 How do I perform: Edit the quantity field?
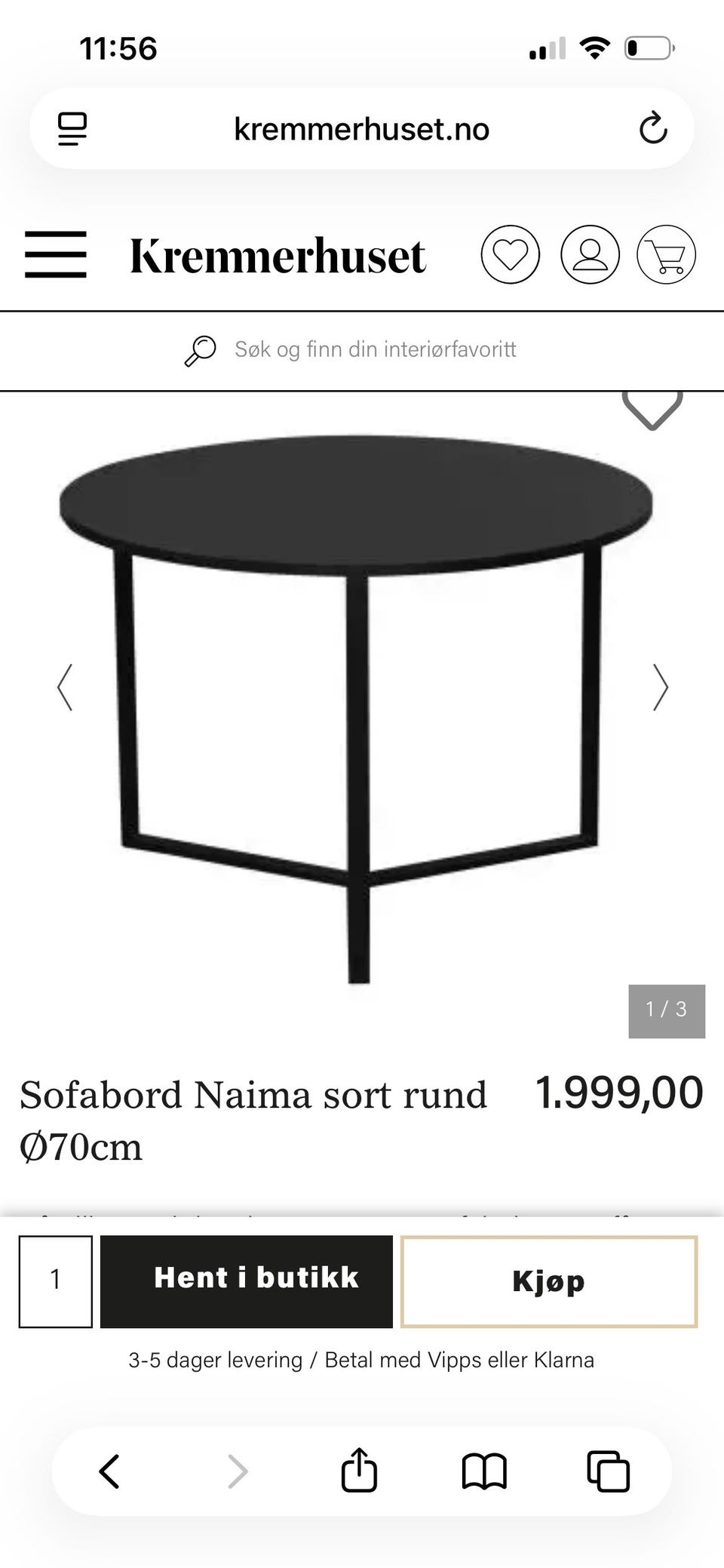[56, 1281]
